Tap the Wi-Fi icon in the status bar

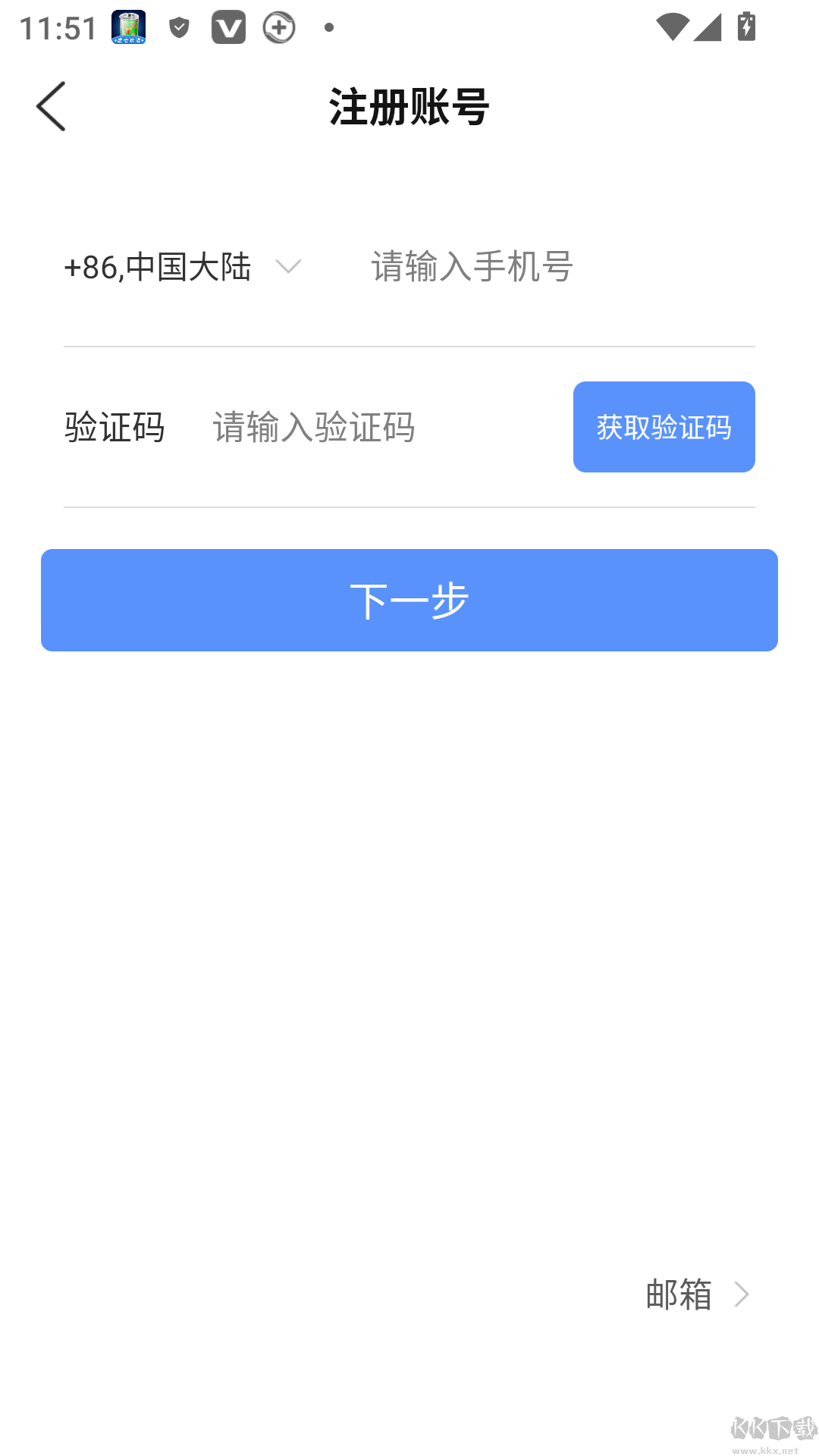point(673,27)
